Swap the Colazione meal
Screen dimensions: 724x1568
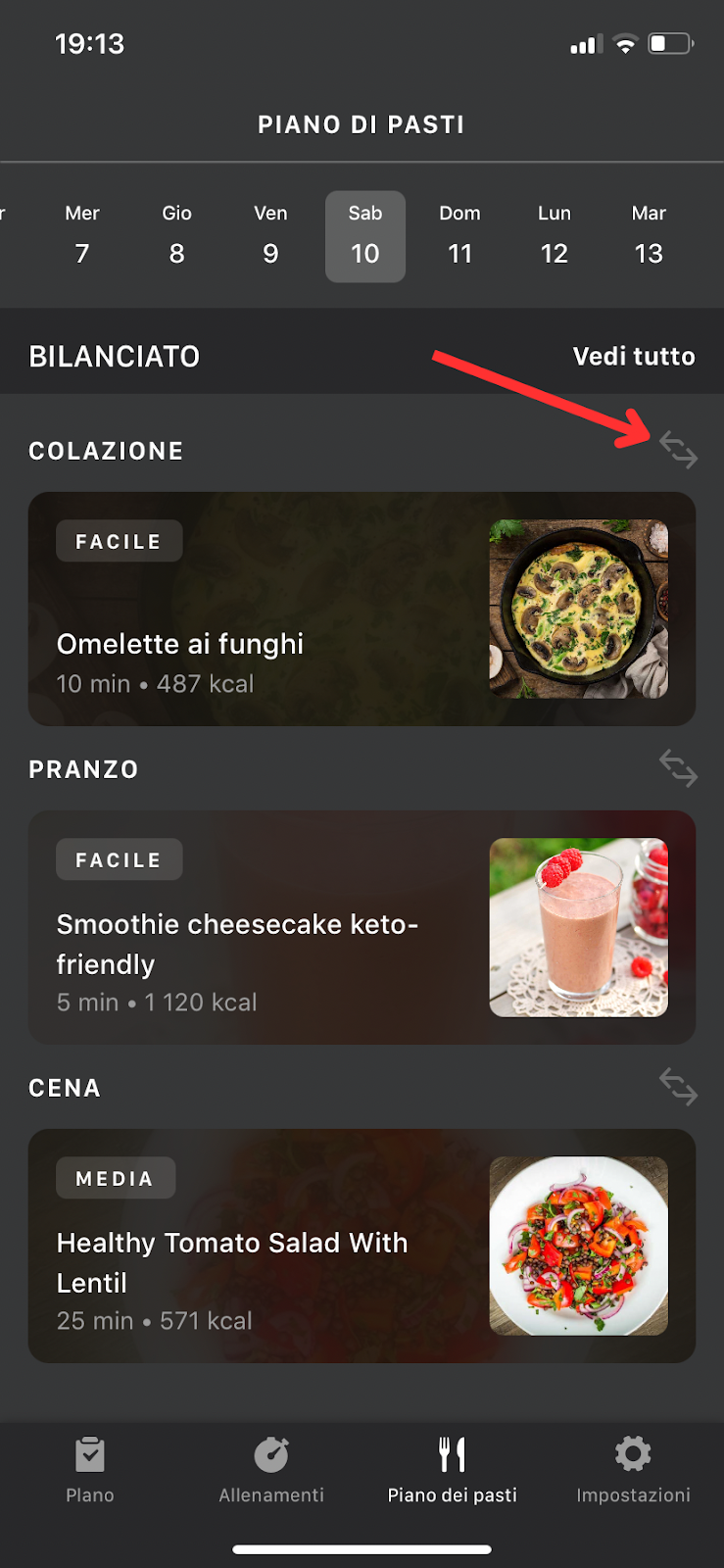pos(678,450)
